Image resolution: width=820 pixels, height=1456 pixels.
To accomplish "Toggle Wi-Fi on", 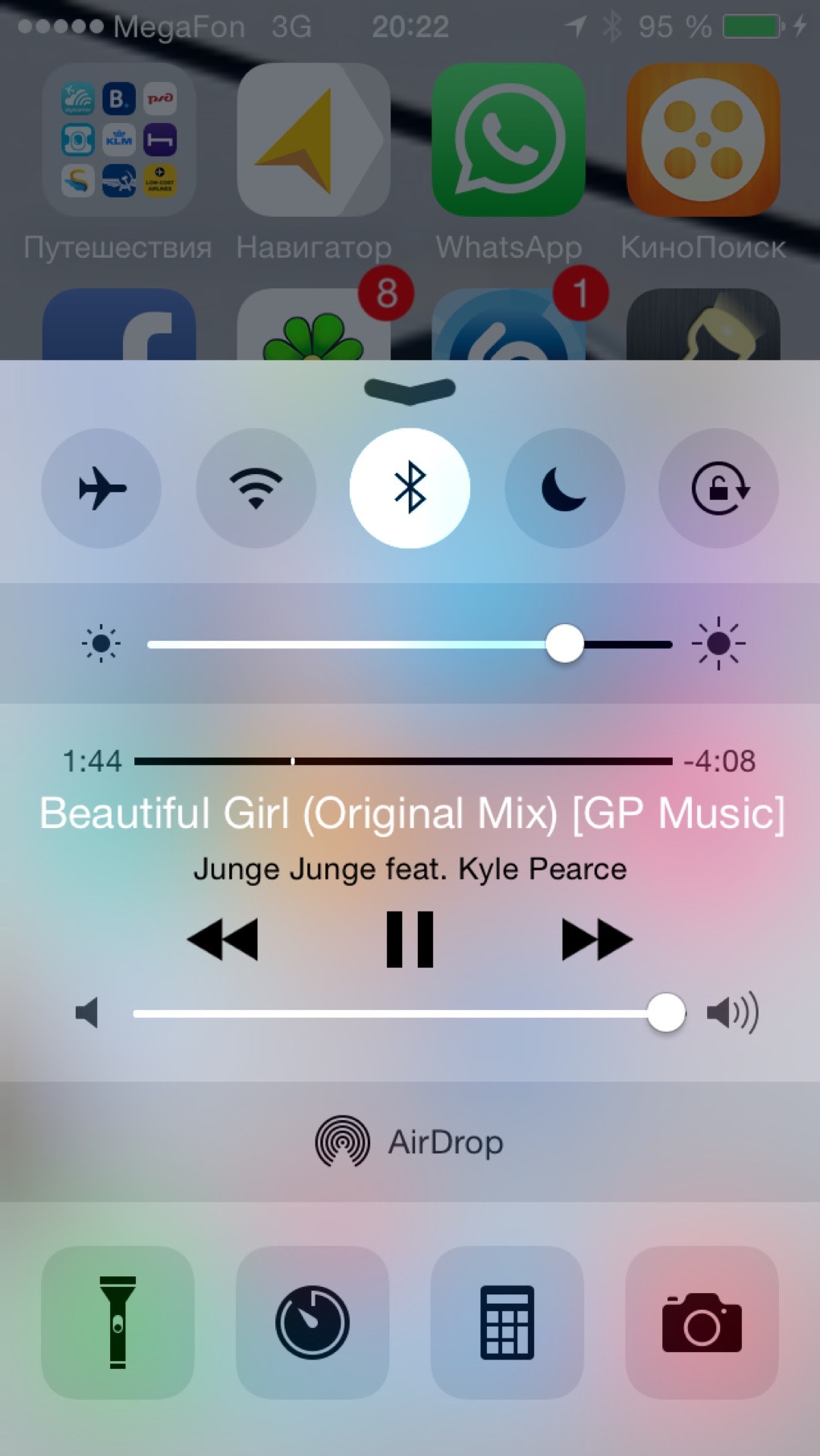I will pyautogui.click(x=256, y=488).
